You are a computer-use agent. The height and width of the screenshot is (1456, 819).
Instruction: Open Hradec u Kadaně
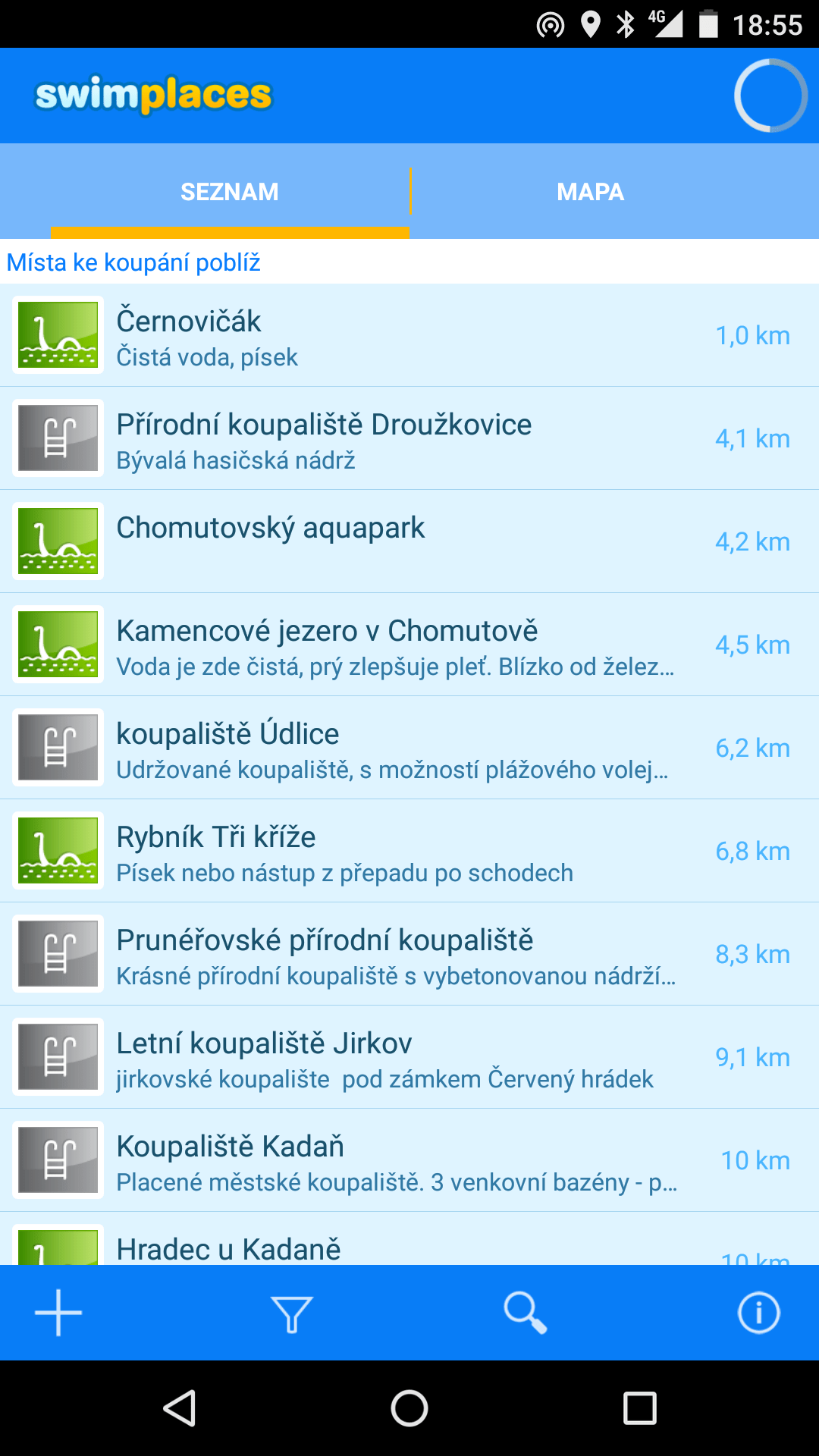tap(409, 1238)
